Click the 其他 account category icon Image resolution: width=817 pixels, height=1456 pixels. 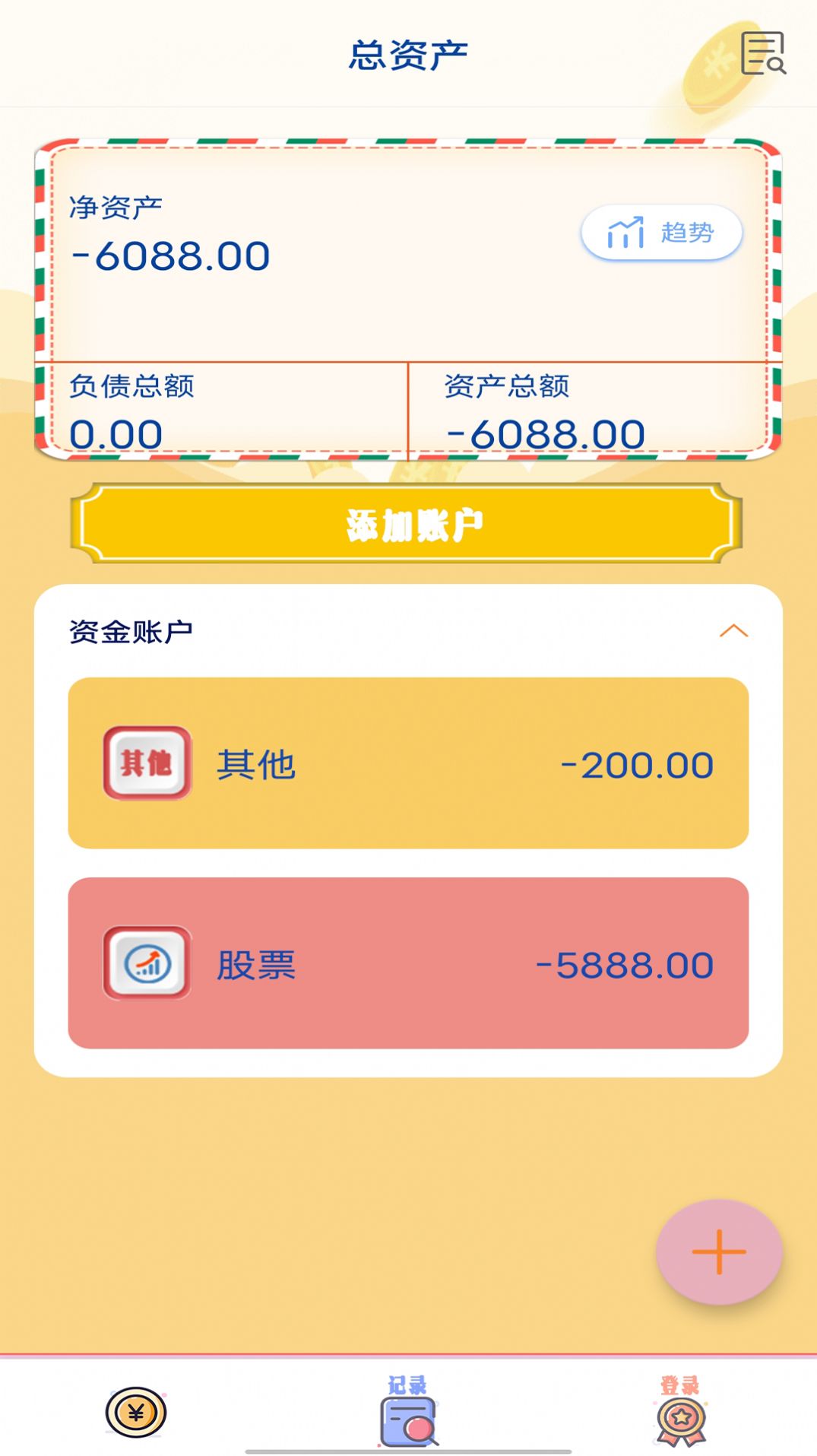tap(147, 763)
